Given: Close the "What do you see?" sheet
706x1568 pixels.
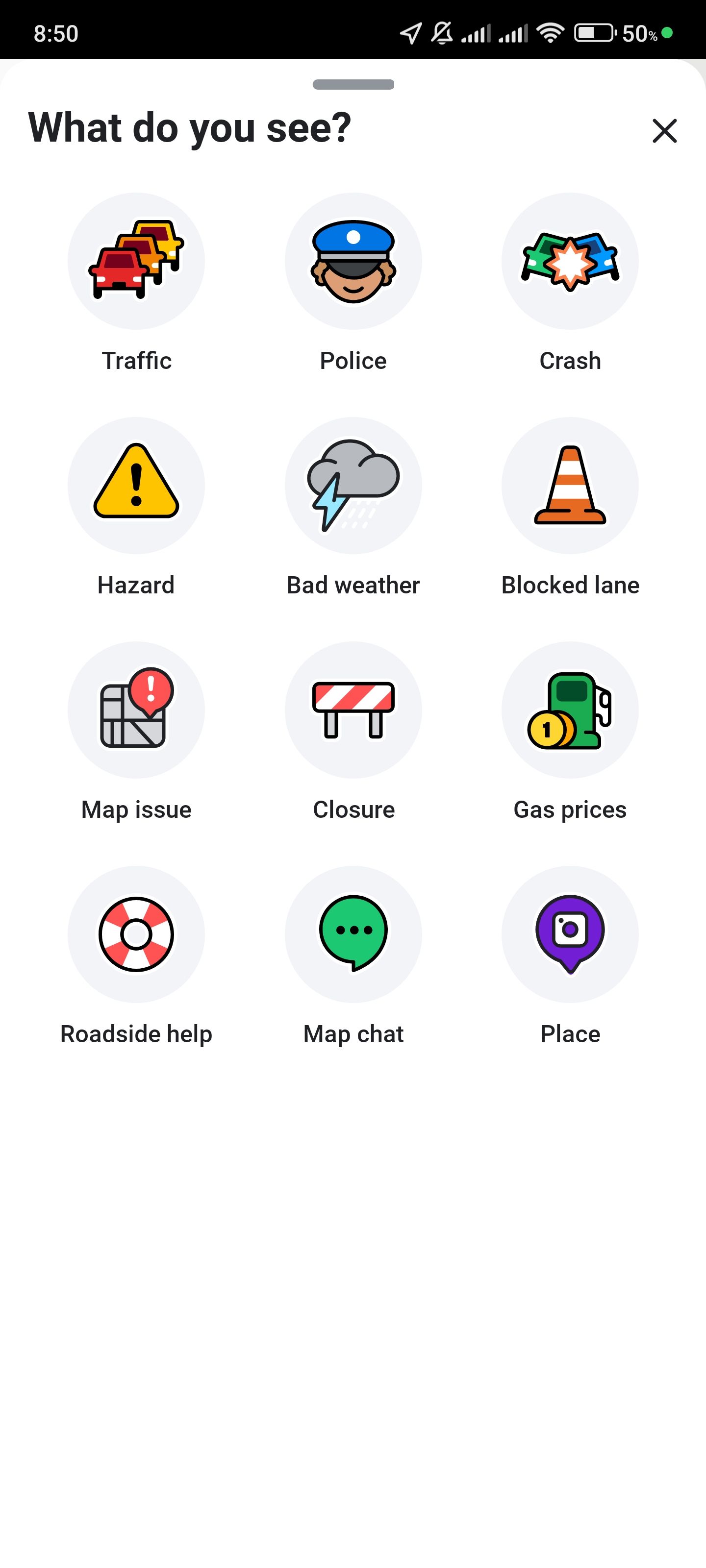Looking at the screenshot, I should coord(664,131).
